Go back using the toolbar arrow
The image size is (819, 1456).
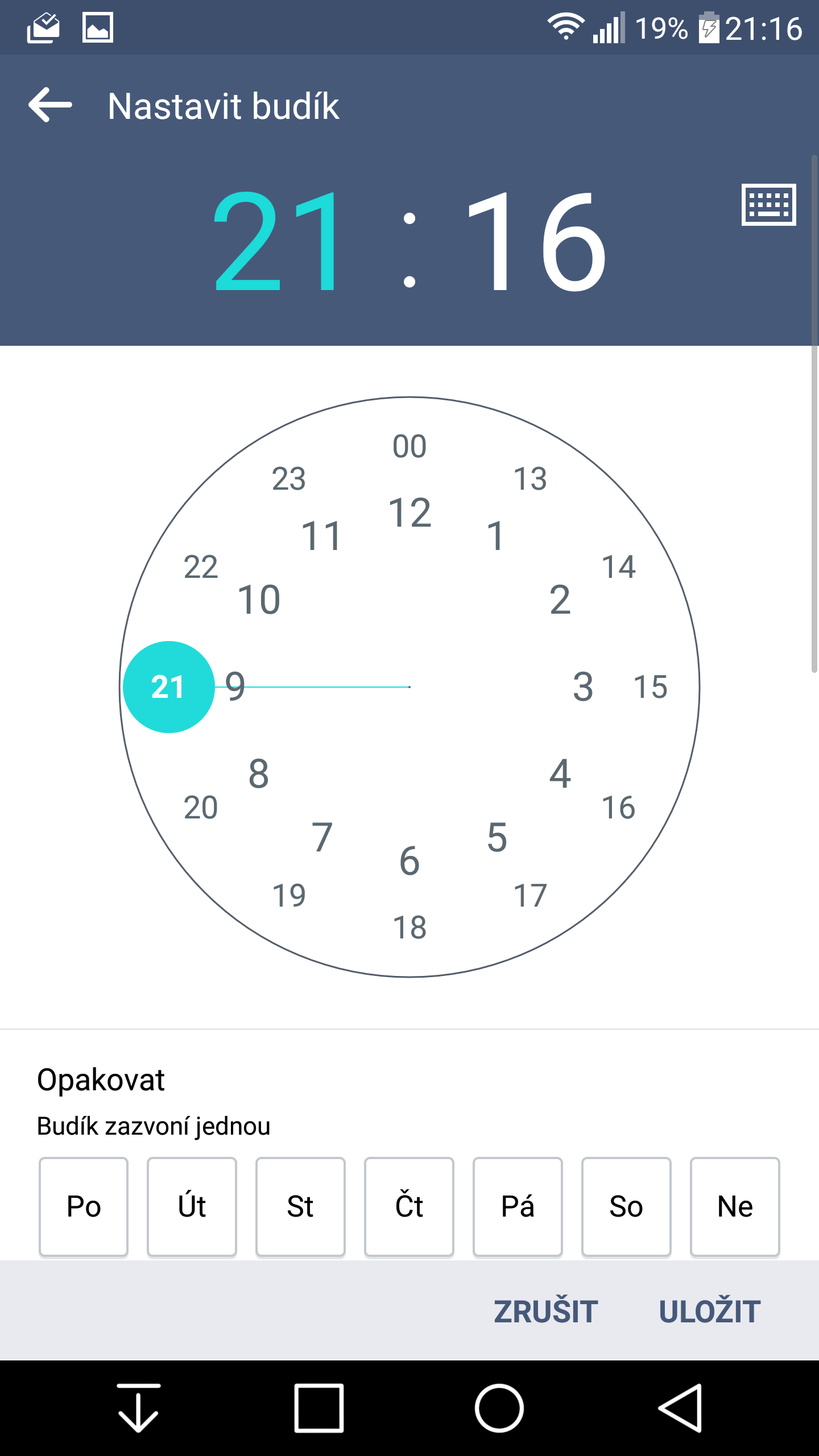pyautogui.click(x=50, y=105)
